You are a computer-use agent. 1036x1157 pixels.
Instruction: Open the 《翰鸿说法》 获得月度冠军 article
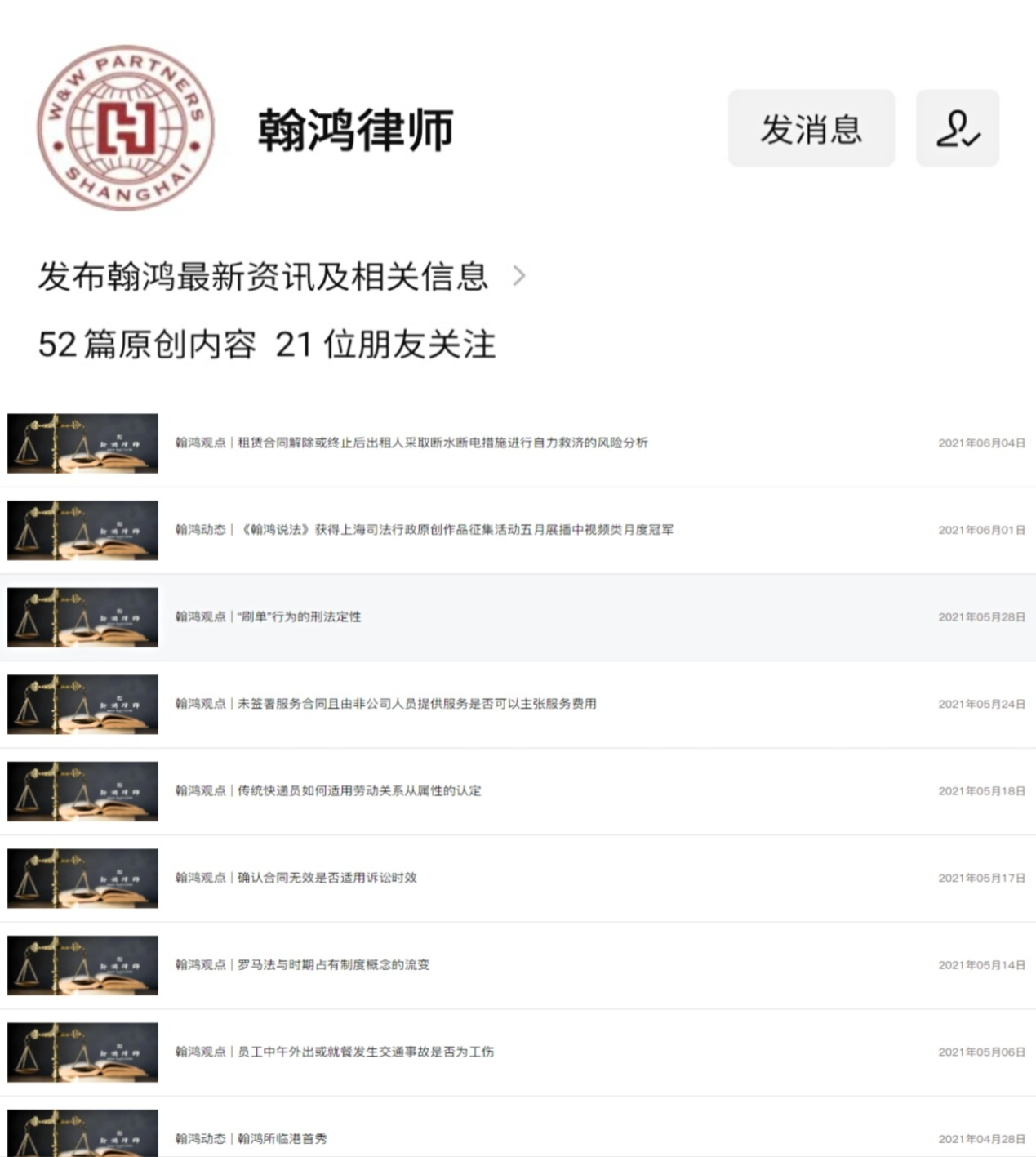click(425, 530)
